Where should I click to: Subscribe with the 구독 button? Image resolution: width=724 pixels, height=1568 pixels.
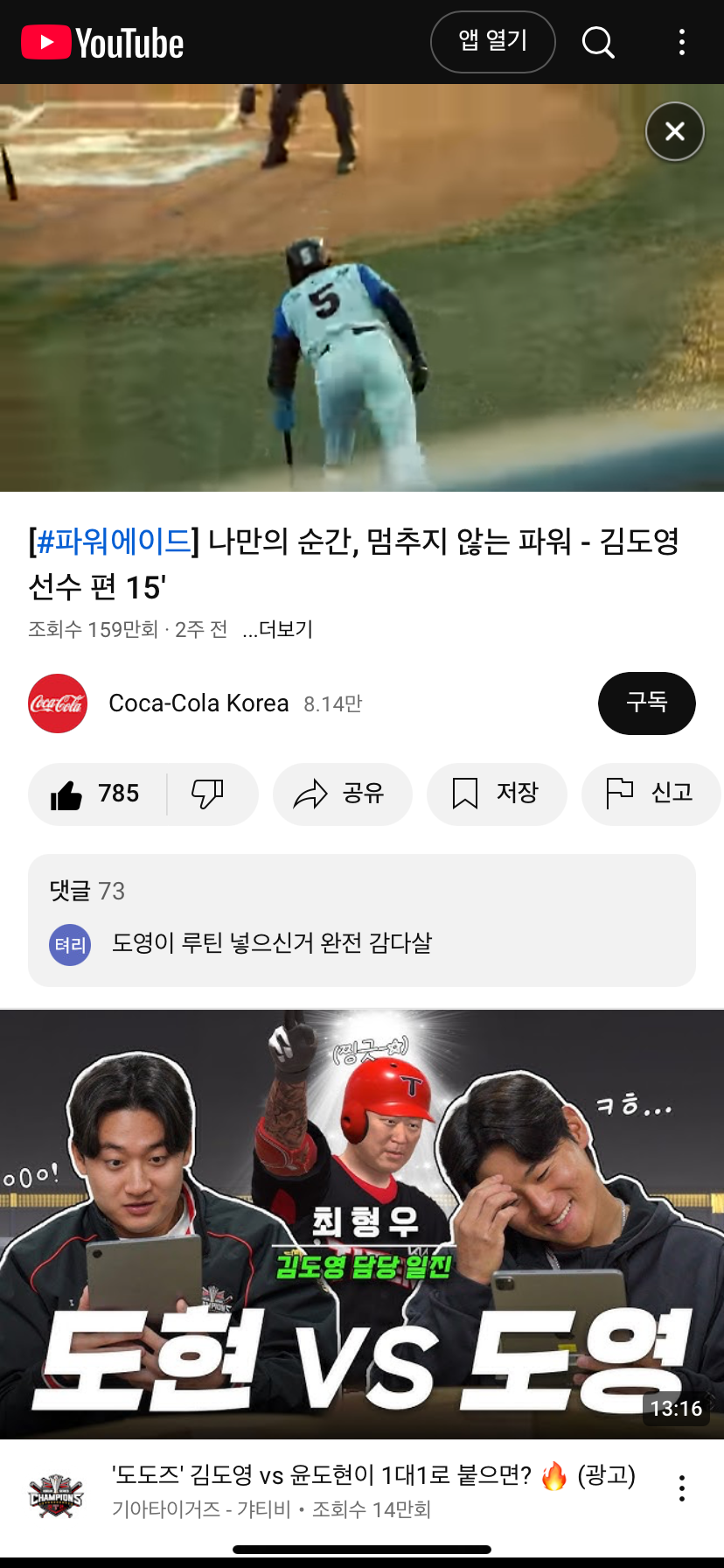point(647,703)
